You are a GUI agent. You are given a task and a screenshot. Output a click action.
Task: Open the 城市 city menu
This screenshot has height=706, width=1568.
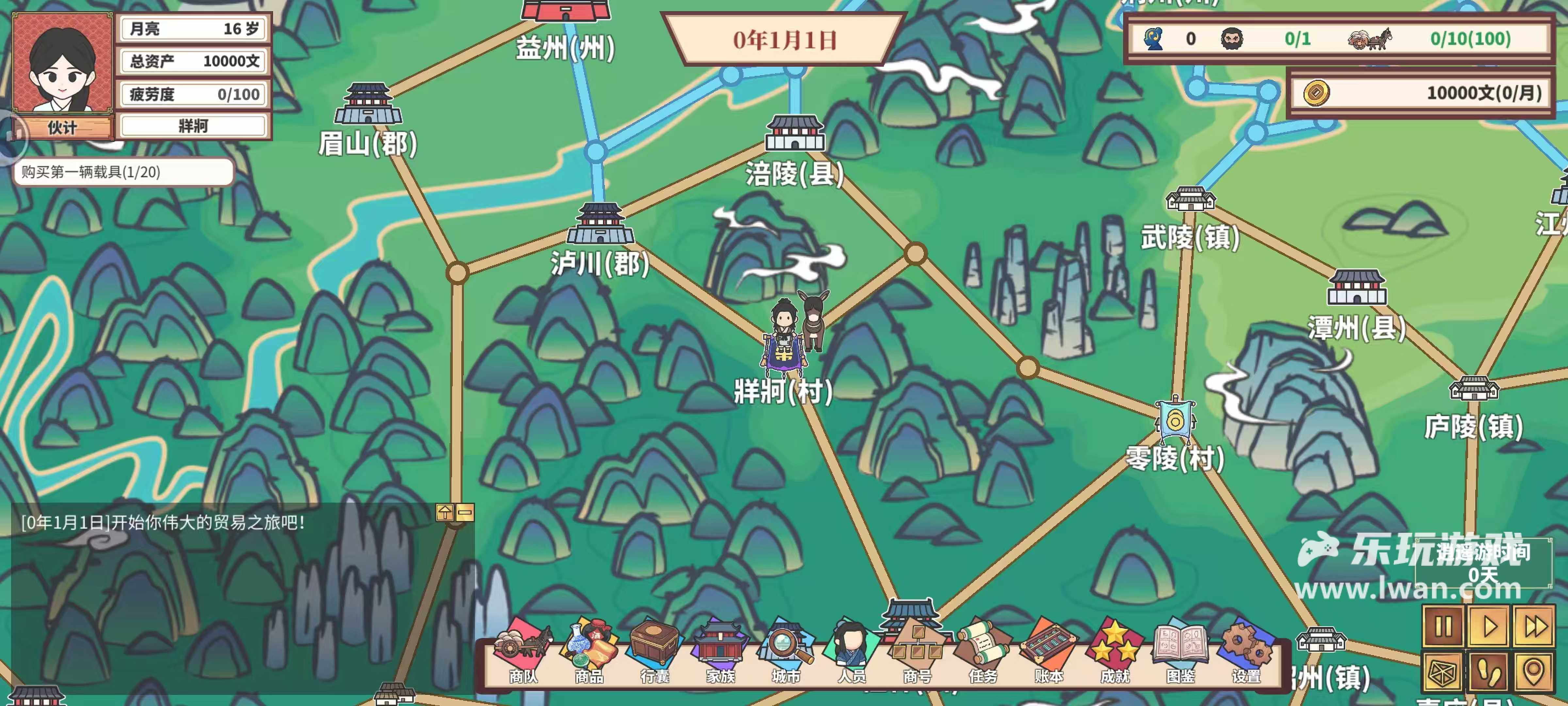coord(786,652)
